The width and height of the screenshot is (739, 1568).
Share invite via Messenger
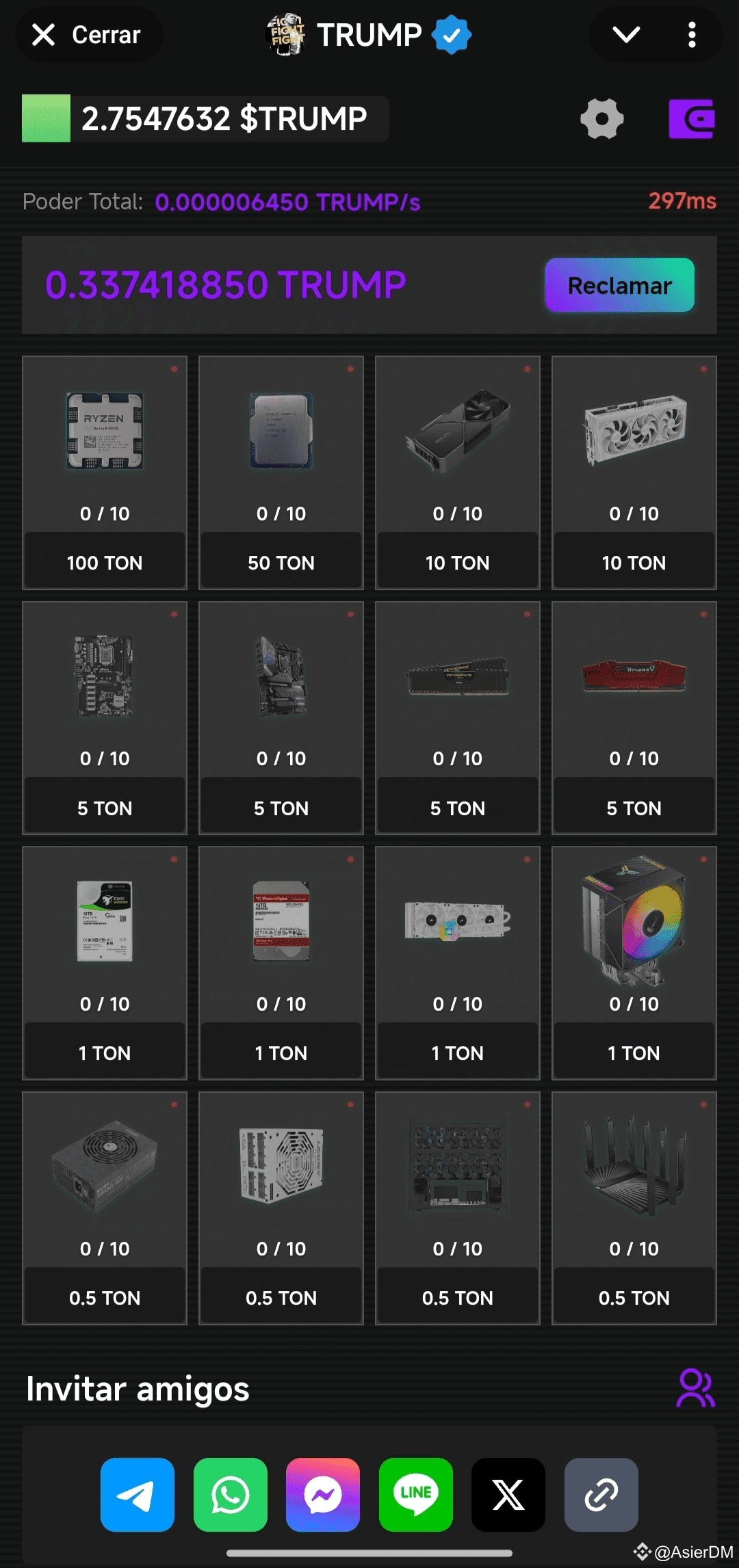(x=323, y=1494)
